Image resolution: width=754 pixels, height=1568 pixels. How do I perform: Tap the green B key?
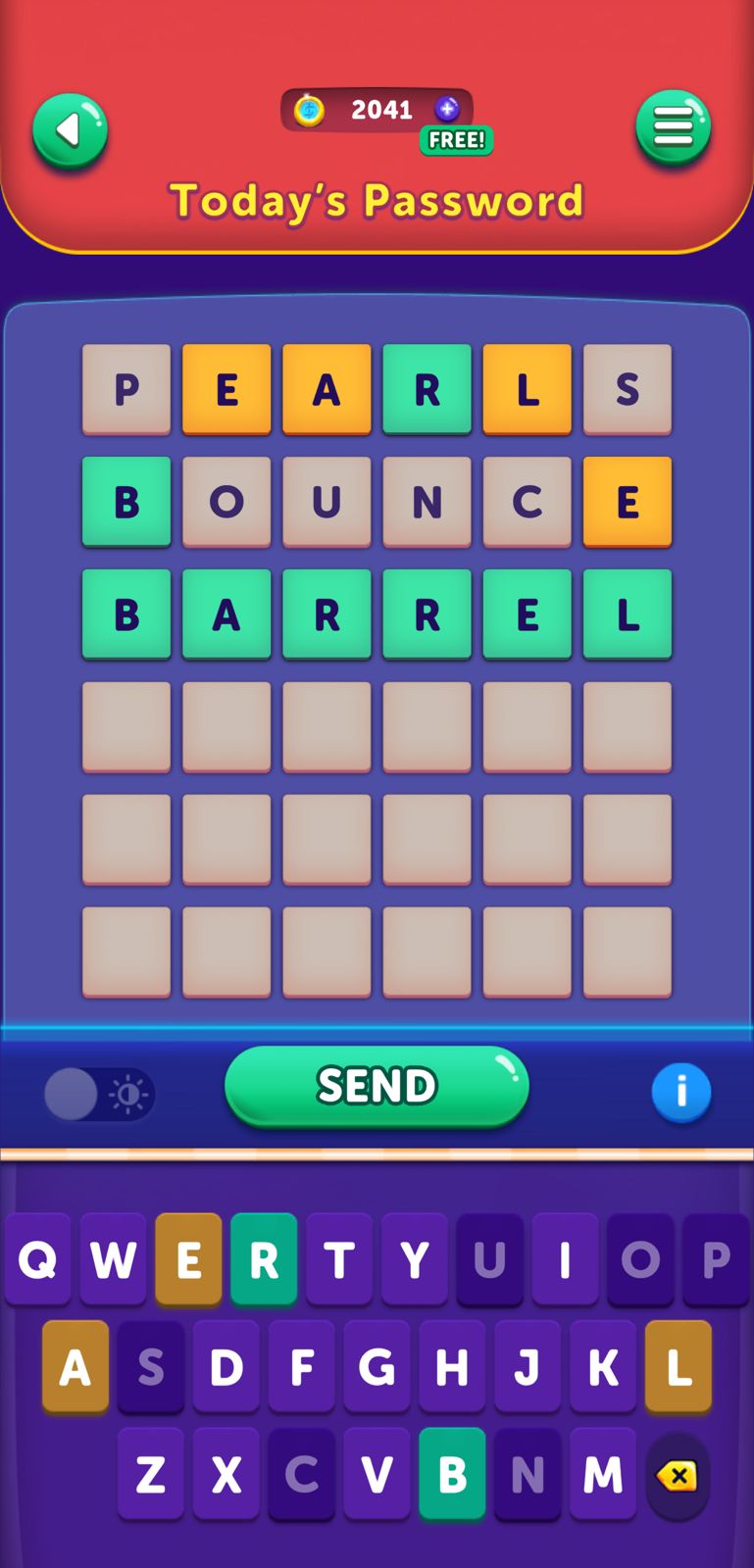(452, 1473)
